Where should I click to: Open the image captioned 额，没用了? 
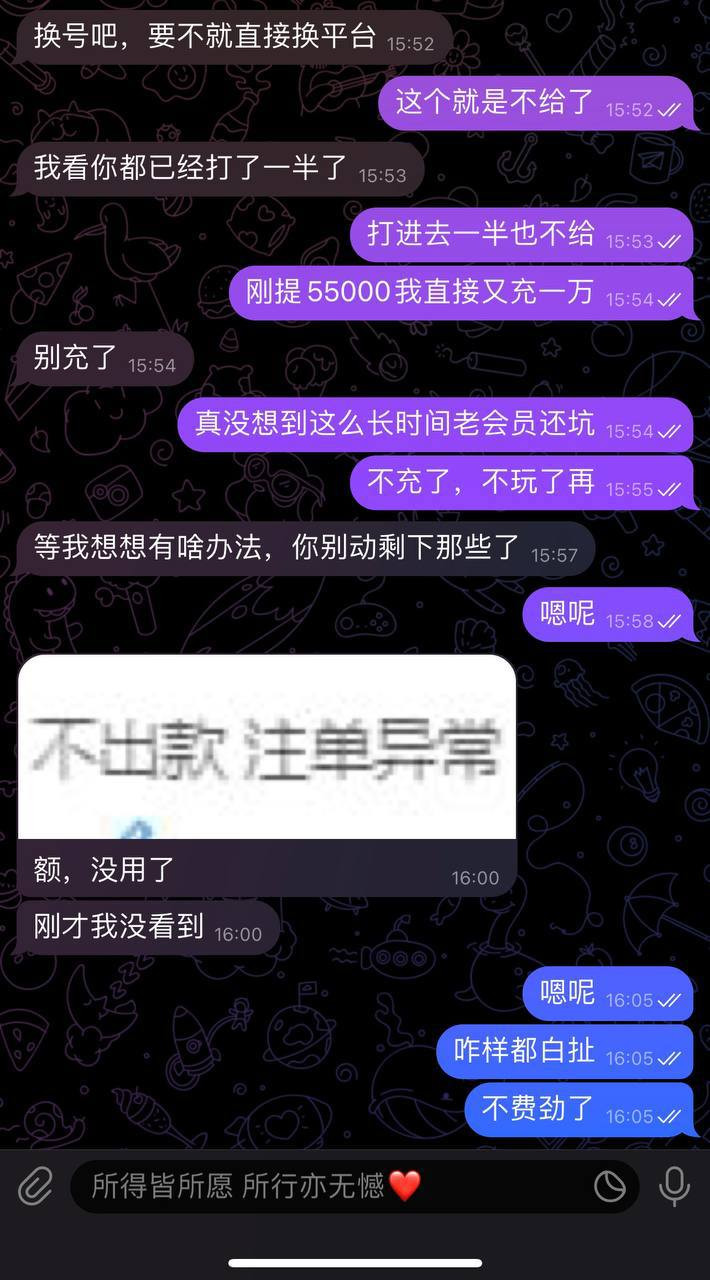pos(267,747)
